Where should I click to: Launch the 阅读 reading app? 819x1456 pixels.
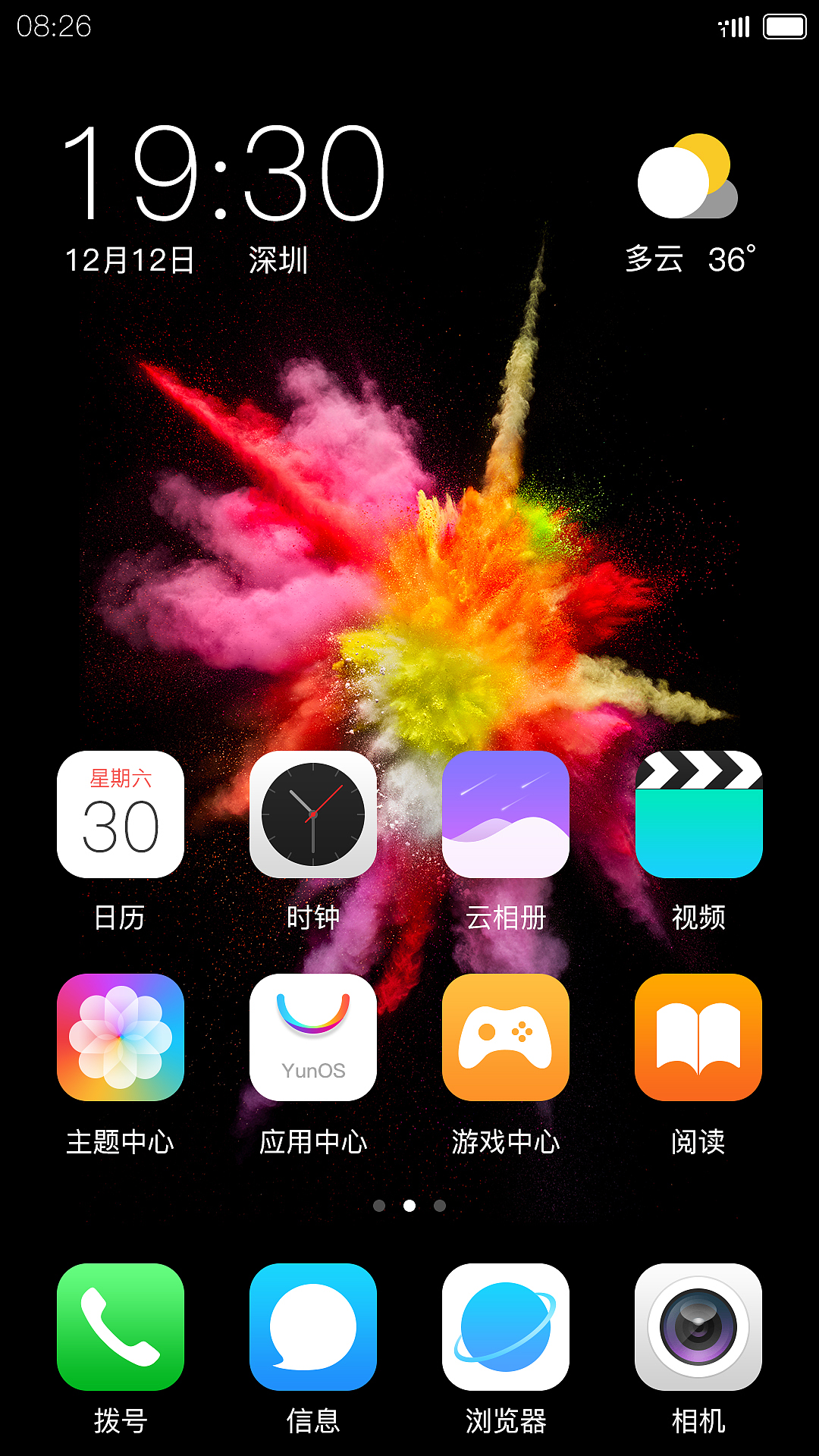click(698, 1037)
